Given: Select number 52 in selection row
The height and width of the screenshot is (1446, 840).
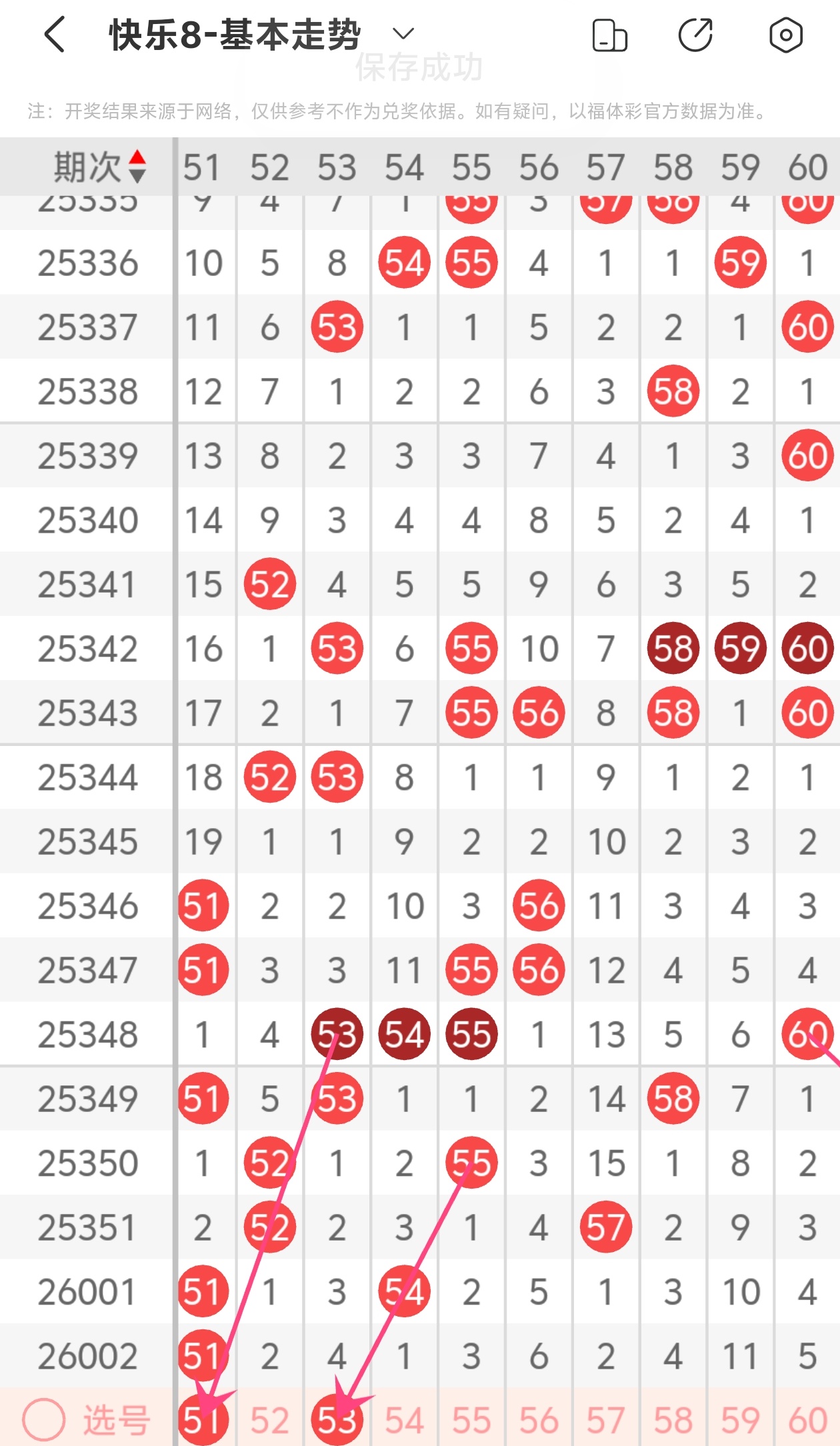Looking at the screenshot, I should 269,1420.
